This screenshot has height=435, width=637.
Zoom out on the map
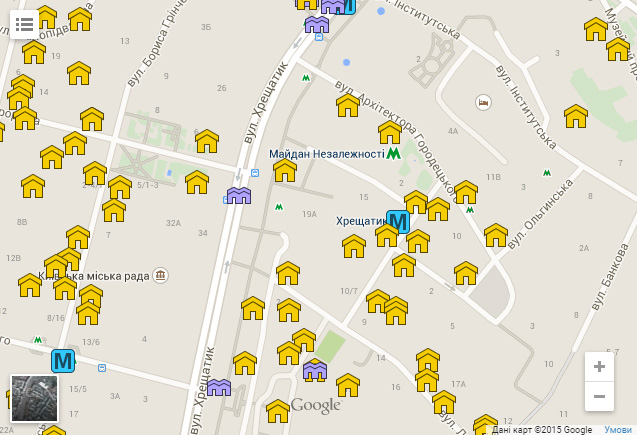click(599, 397)
